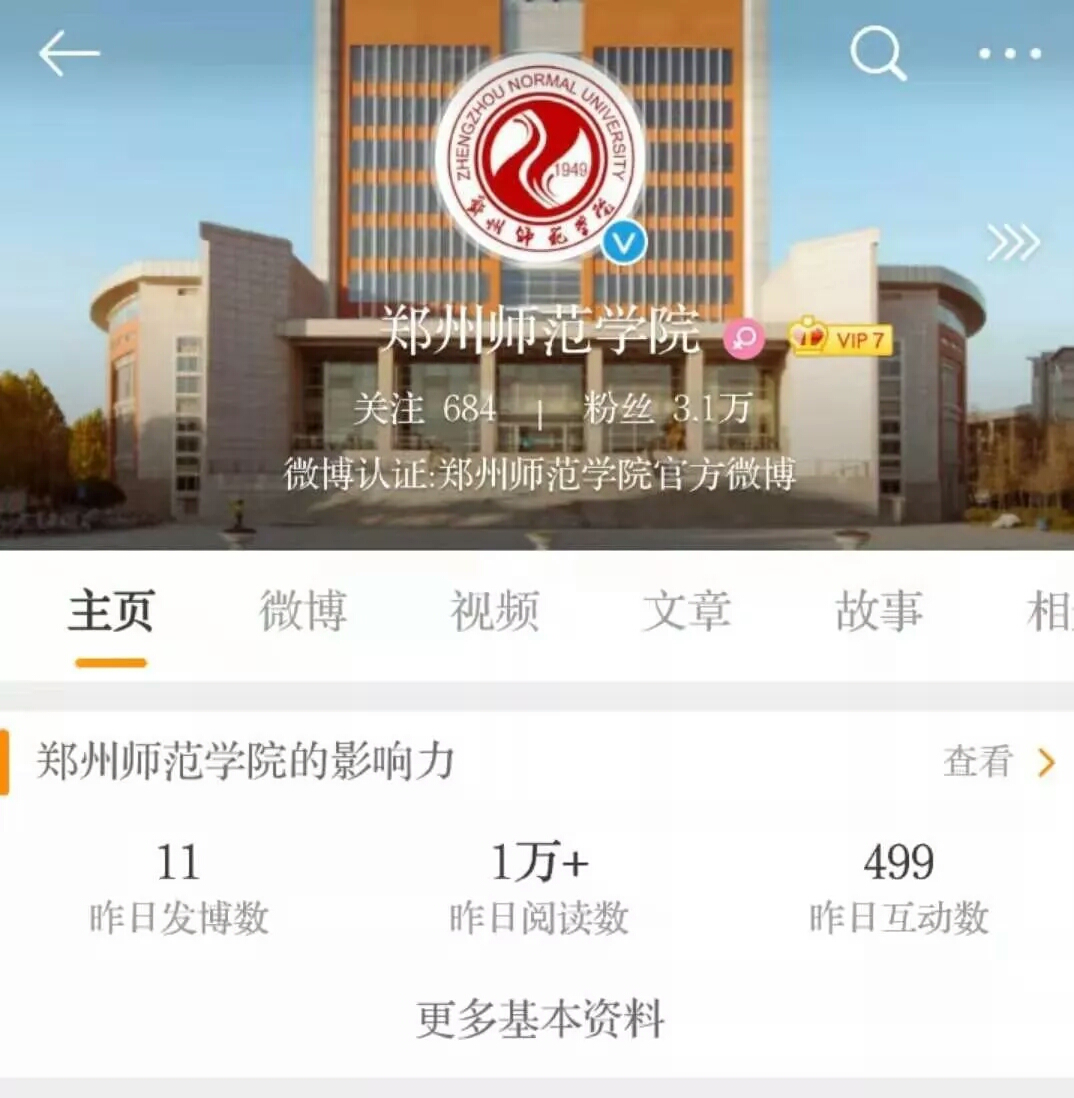The width and height of the screenshot is (1074, 1098).
Task: Click the back arrow at top left
Action: click(68, 52)
